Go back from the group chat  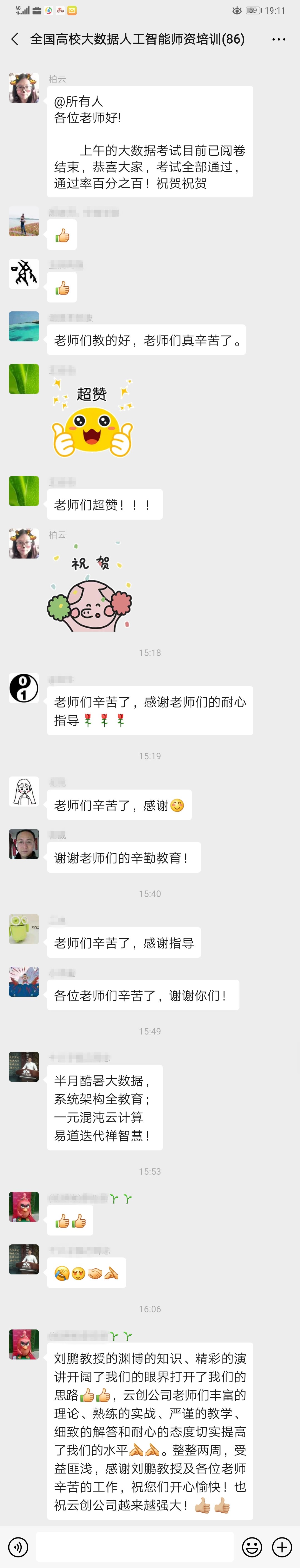tap(15, 39)
